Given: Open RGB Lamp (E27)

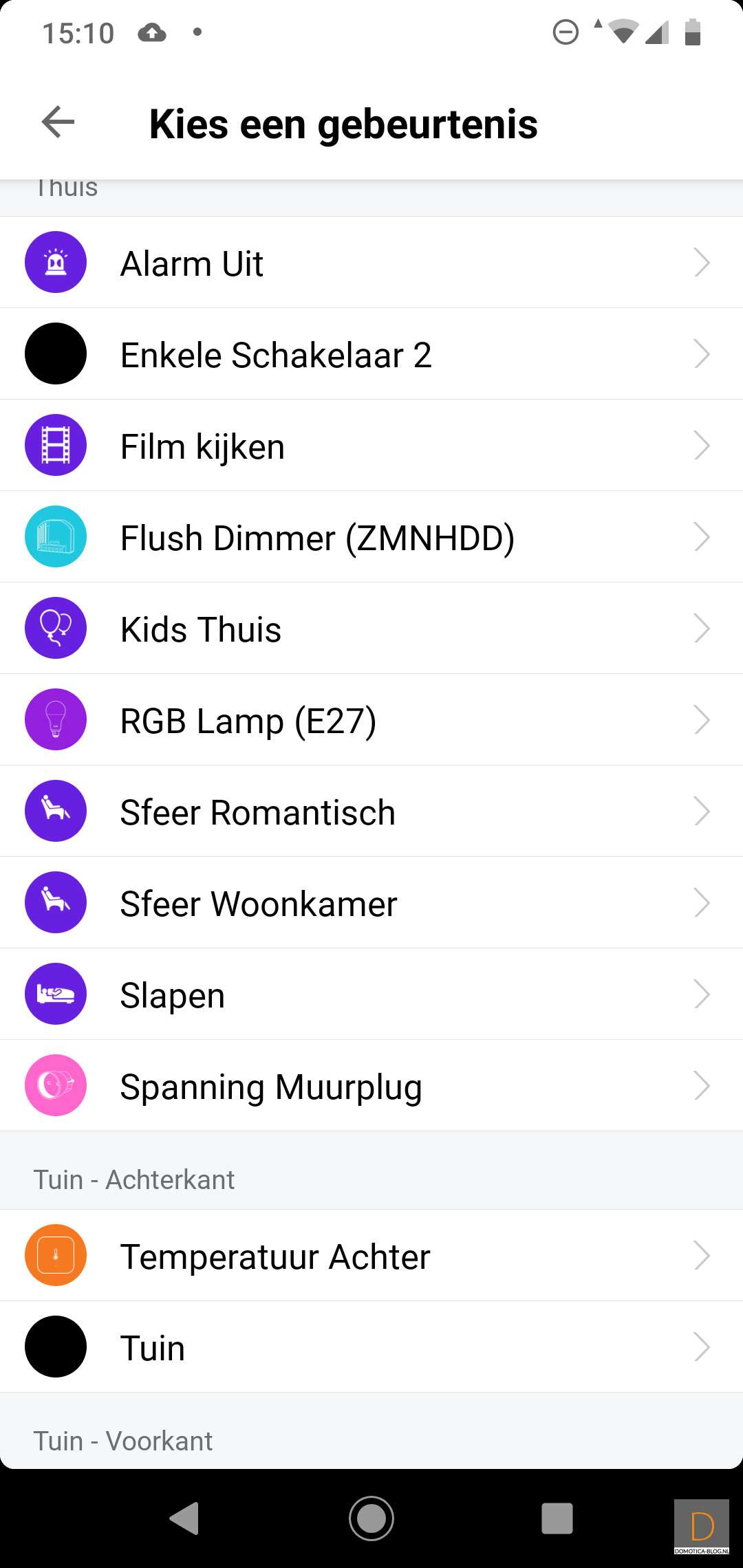Looking at the screenshot, I should (x=371, y=720).
